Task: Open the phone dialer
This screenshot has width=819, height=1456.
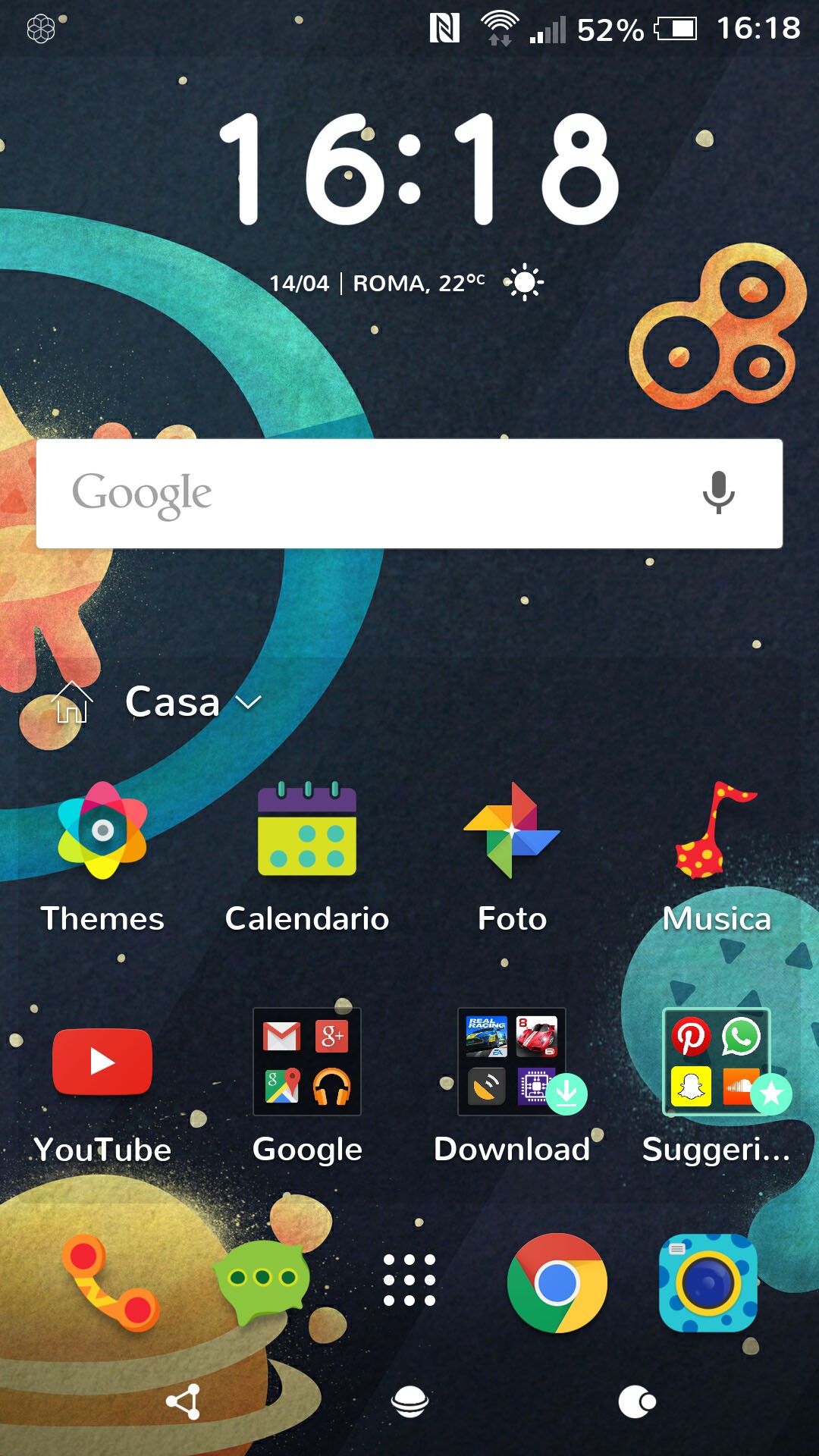Action: 111,1282
